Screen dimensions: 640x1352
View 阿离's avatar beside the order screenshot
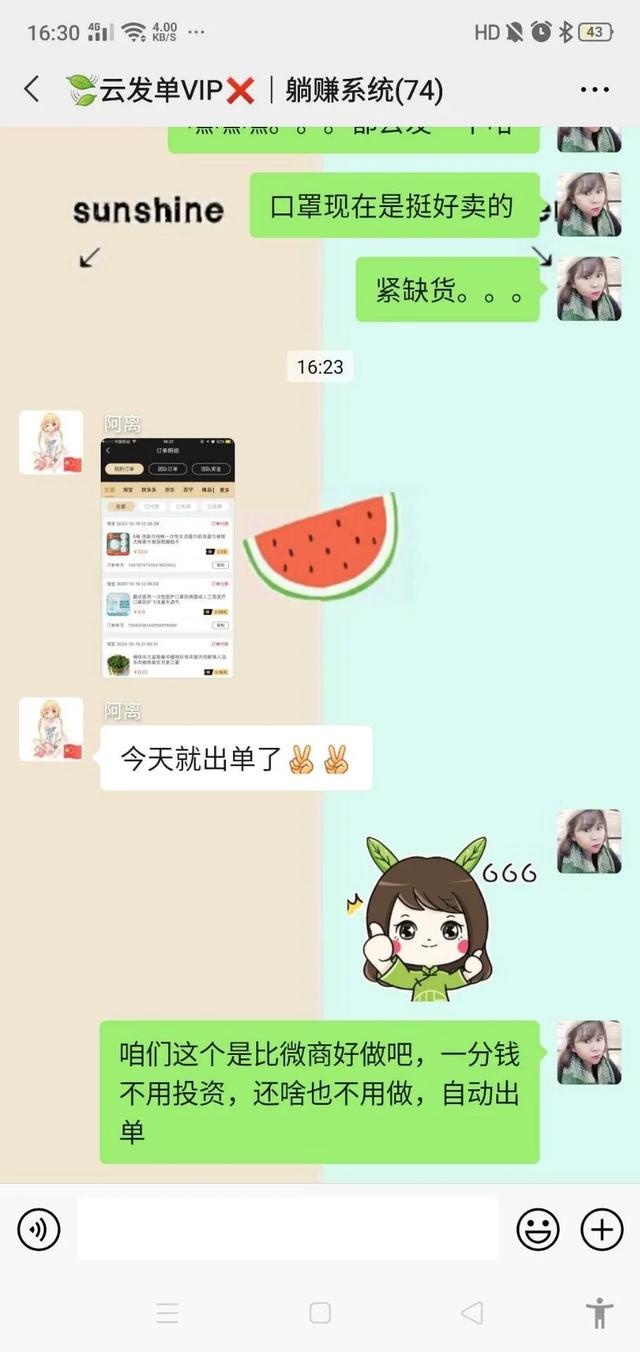click(51, 442)
